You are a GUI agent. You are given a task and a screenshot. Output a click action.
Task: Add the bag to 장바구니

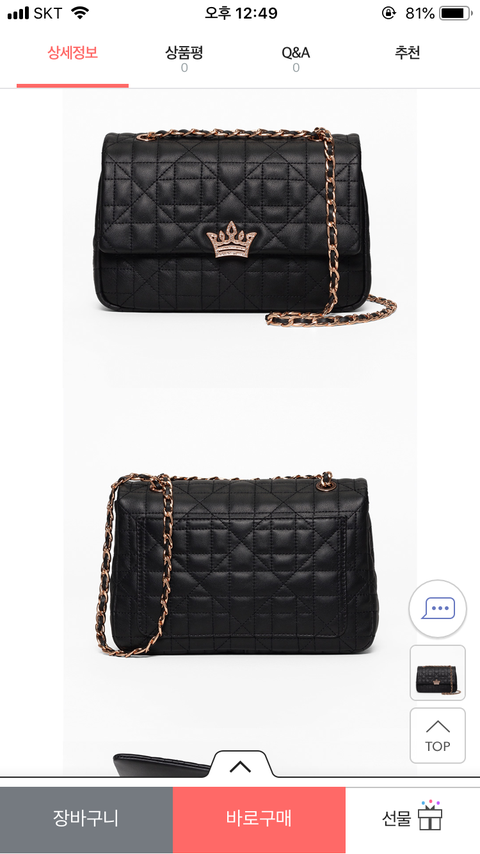click(86, 818)
